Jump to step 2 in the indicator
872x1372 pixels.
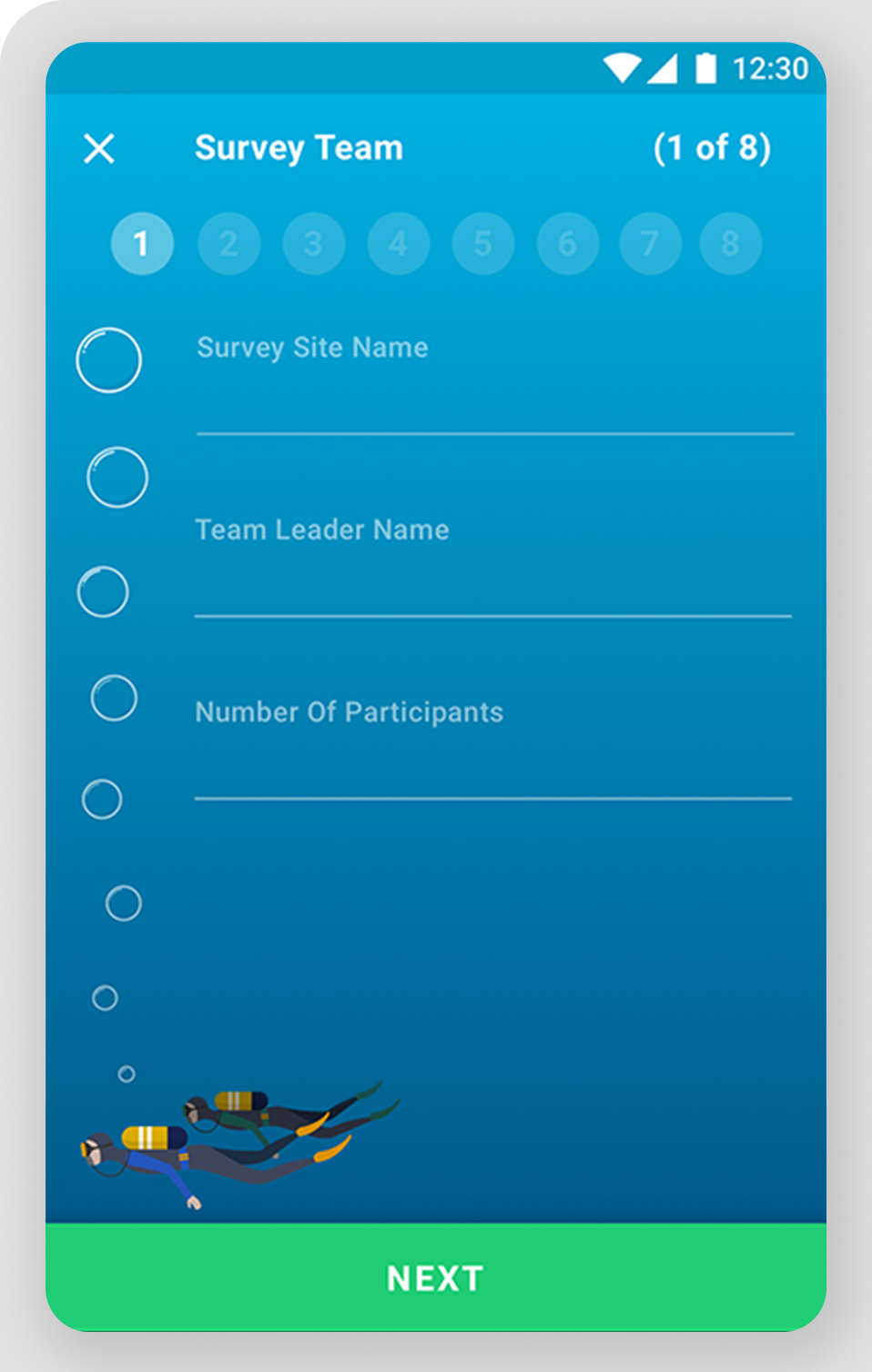228,244
